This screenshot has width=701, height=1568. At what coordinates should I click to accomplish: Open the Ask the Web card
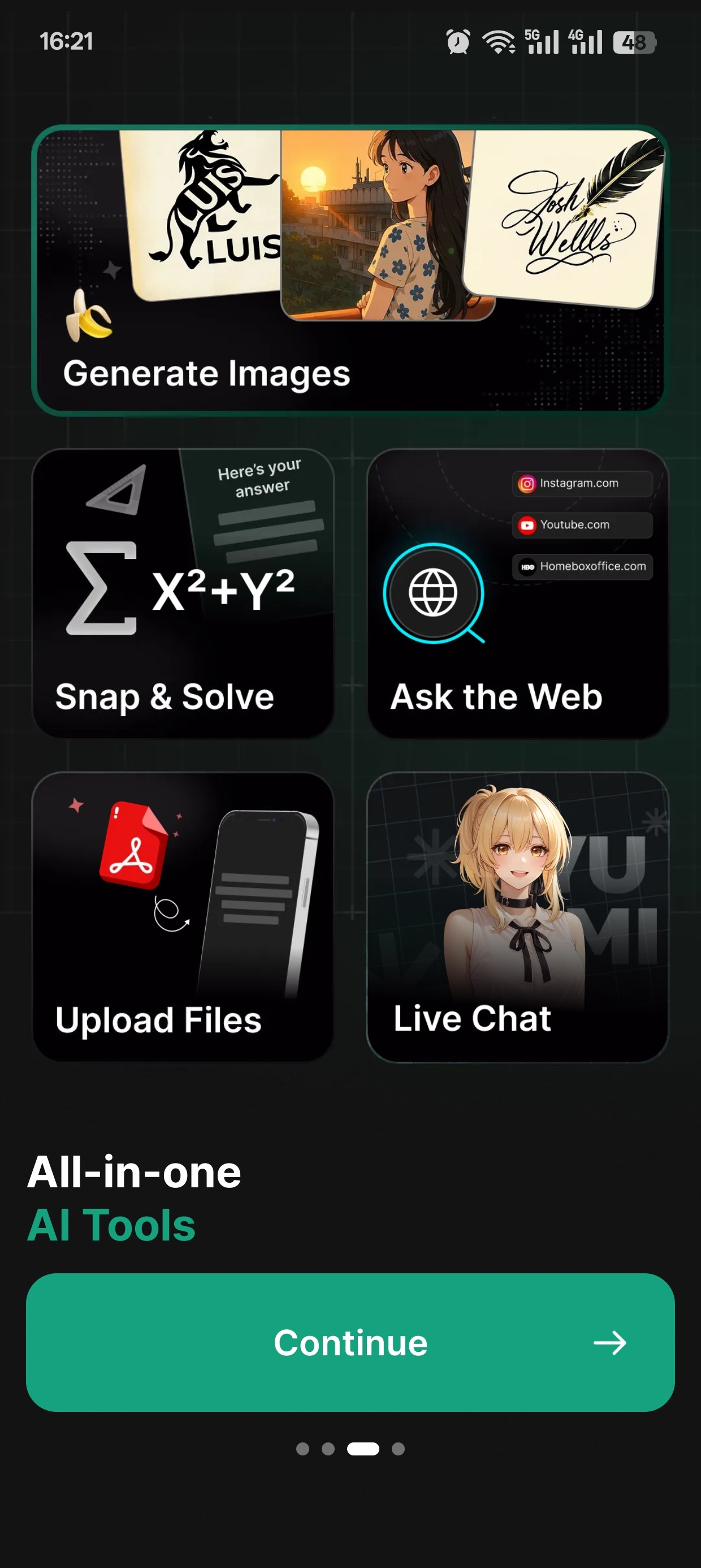pyautogui.click(x=518, y=593)
